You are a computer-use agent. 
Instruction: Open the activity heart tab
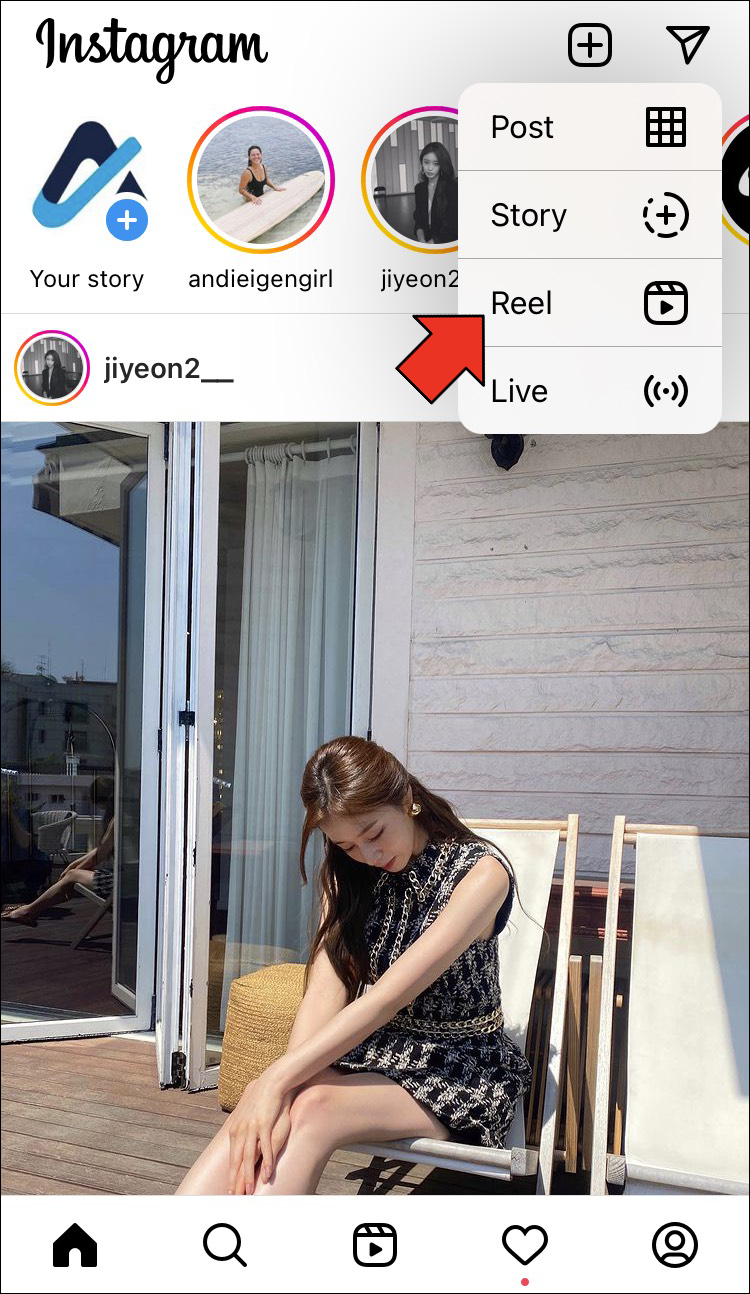point(525,1245)
